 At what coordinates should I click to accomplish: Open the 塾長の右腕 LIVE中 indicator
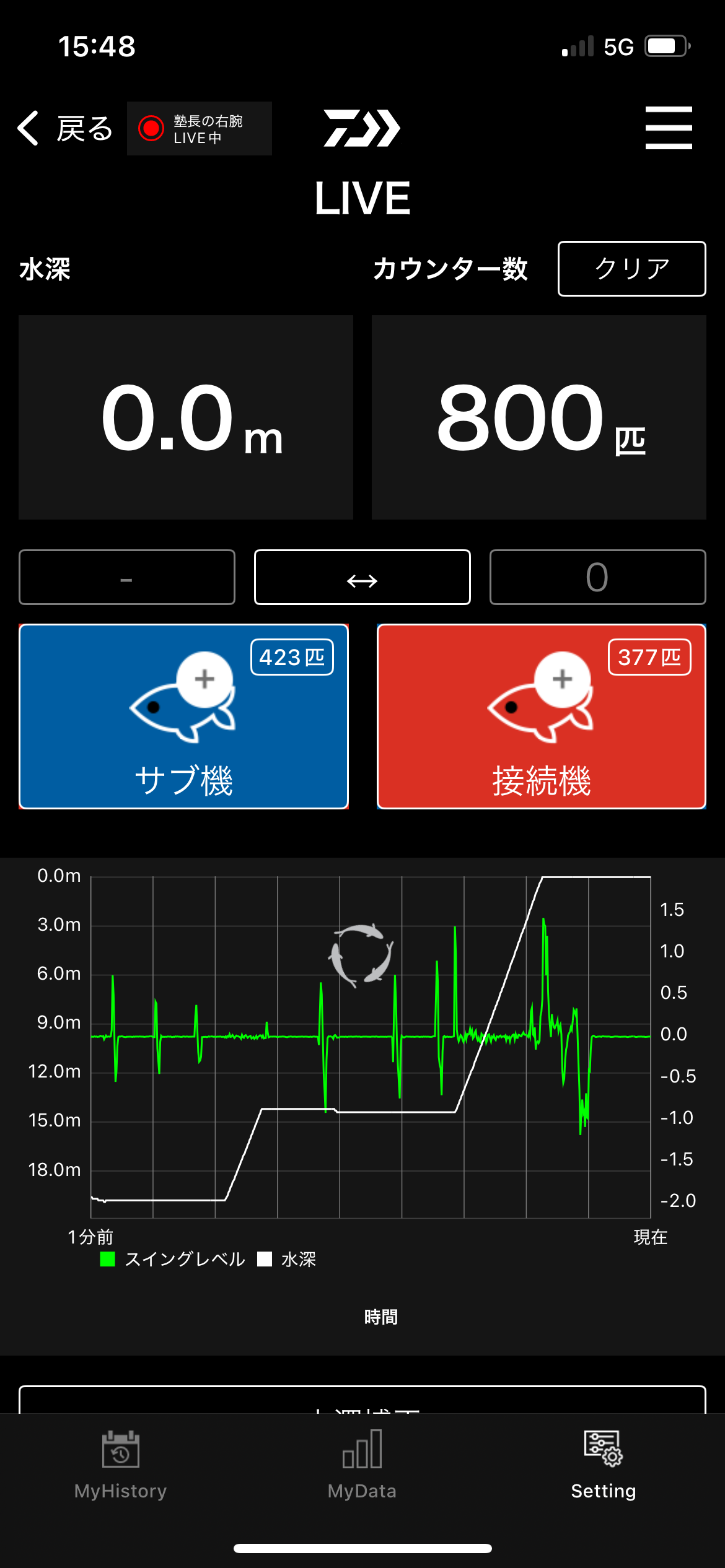(199, 129)
